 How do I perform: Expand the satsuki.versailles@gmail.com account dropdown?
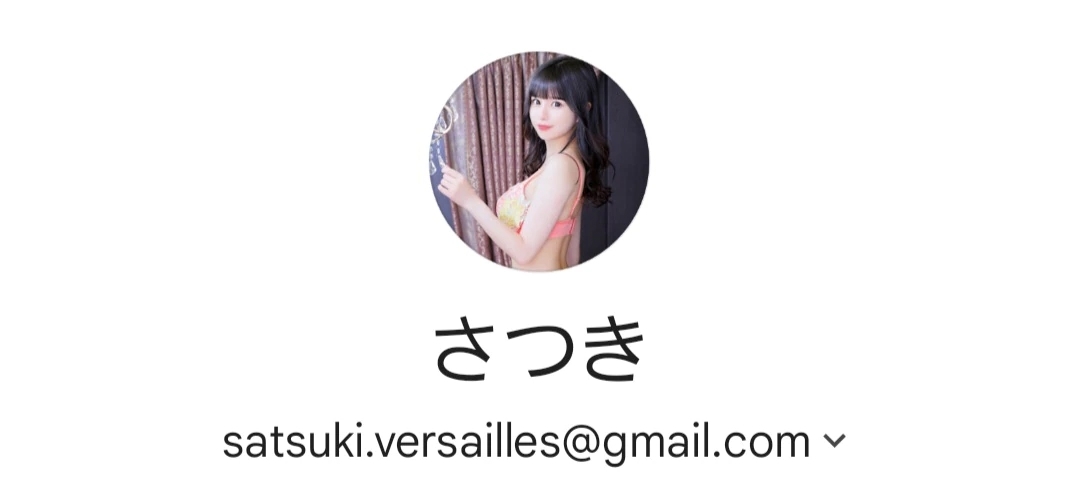[x=834, y=441]
